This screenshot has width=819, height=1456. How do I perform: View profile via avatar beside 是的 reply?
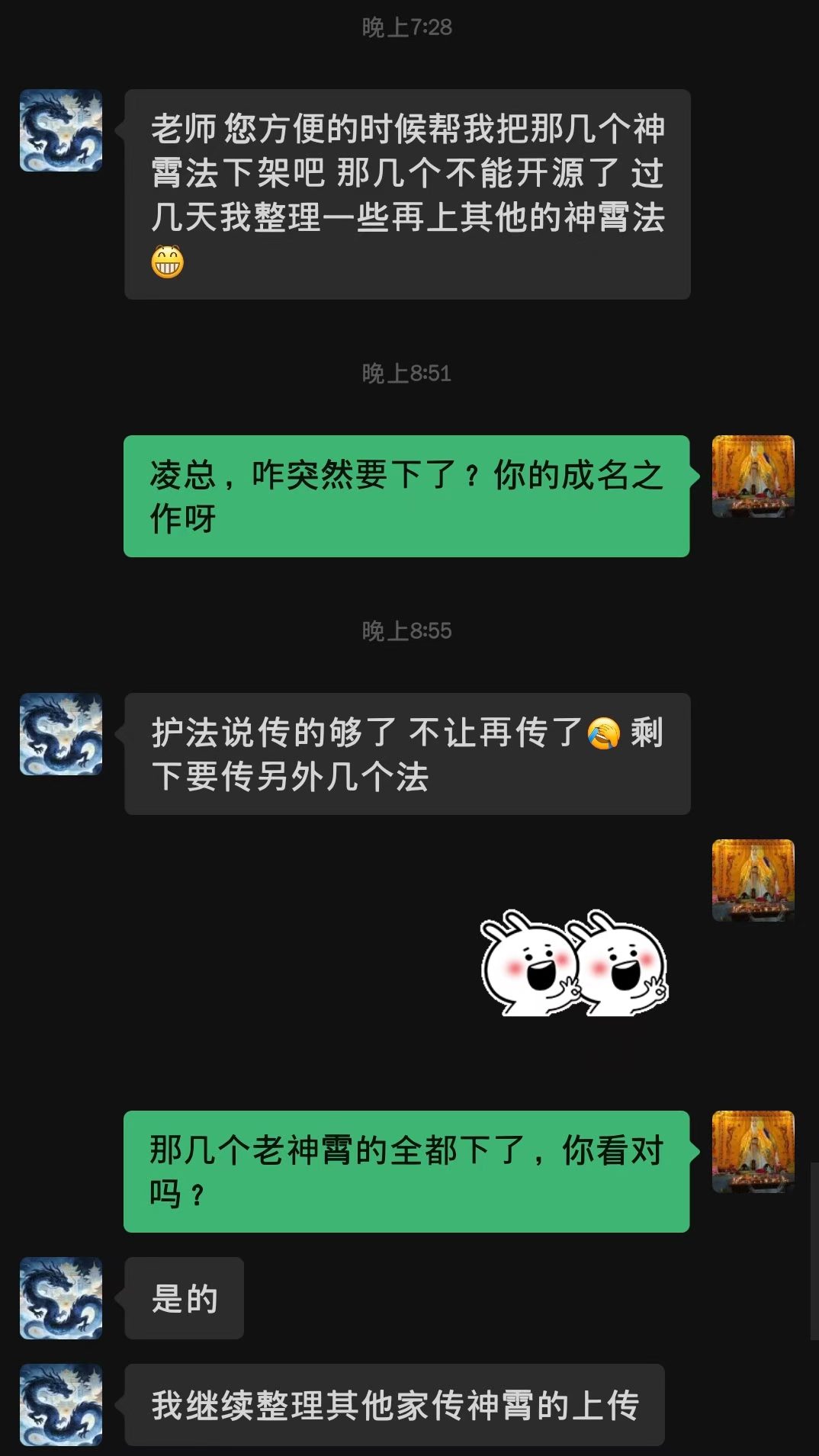point(61,1297)
